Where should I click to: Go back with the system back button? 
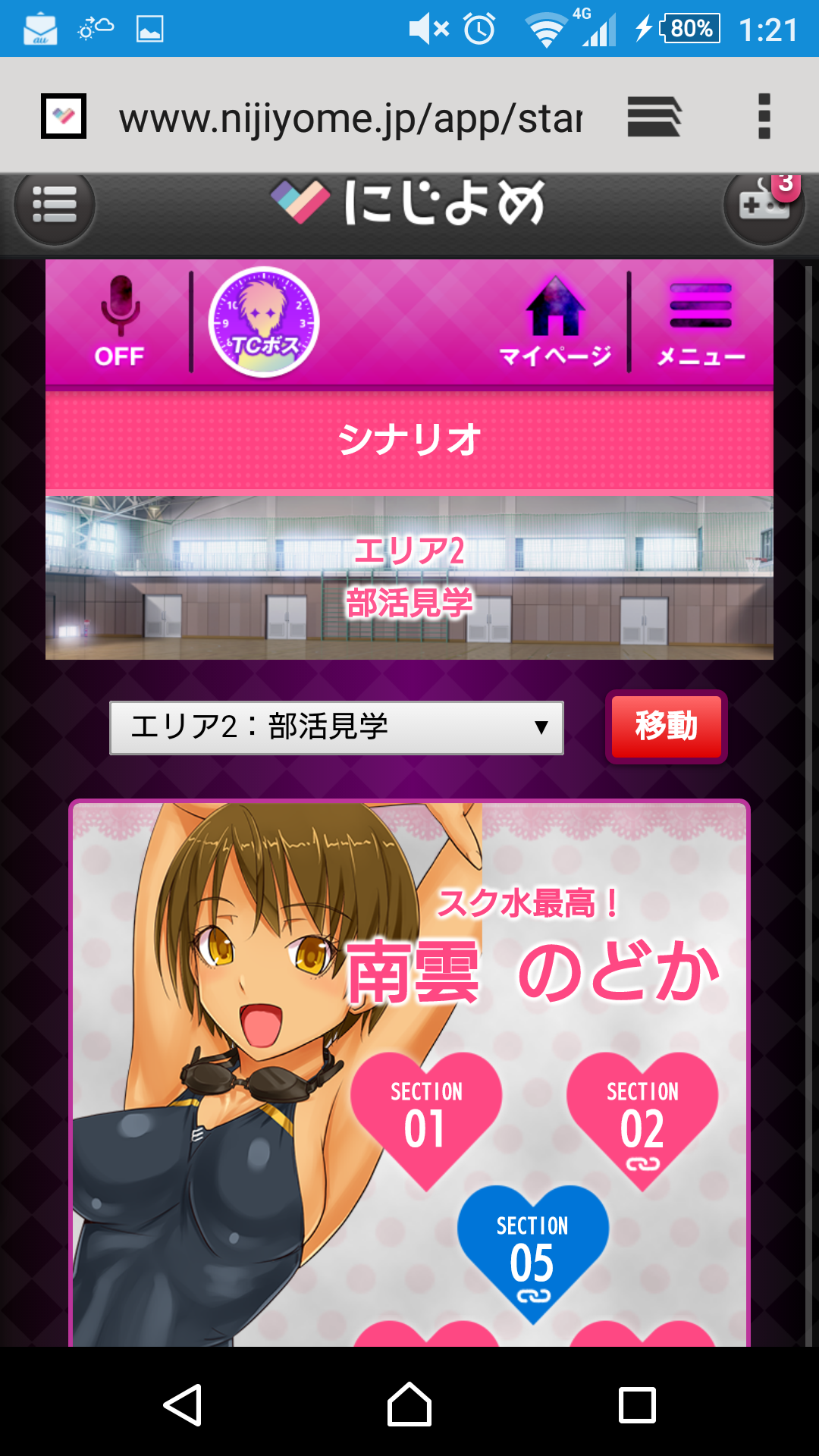tap(182, 1404)
